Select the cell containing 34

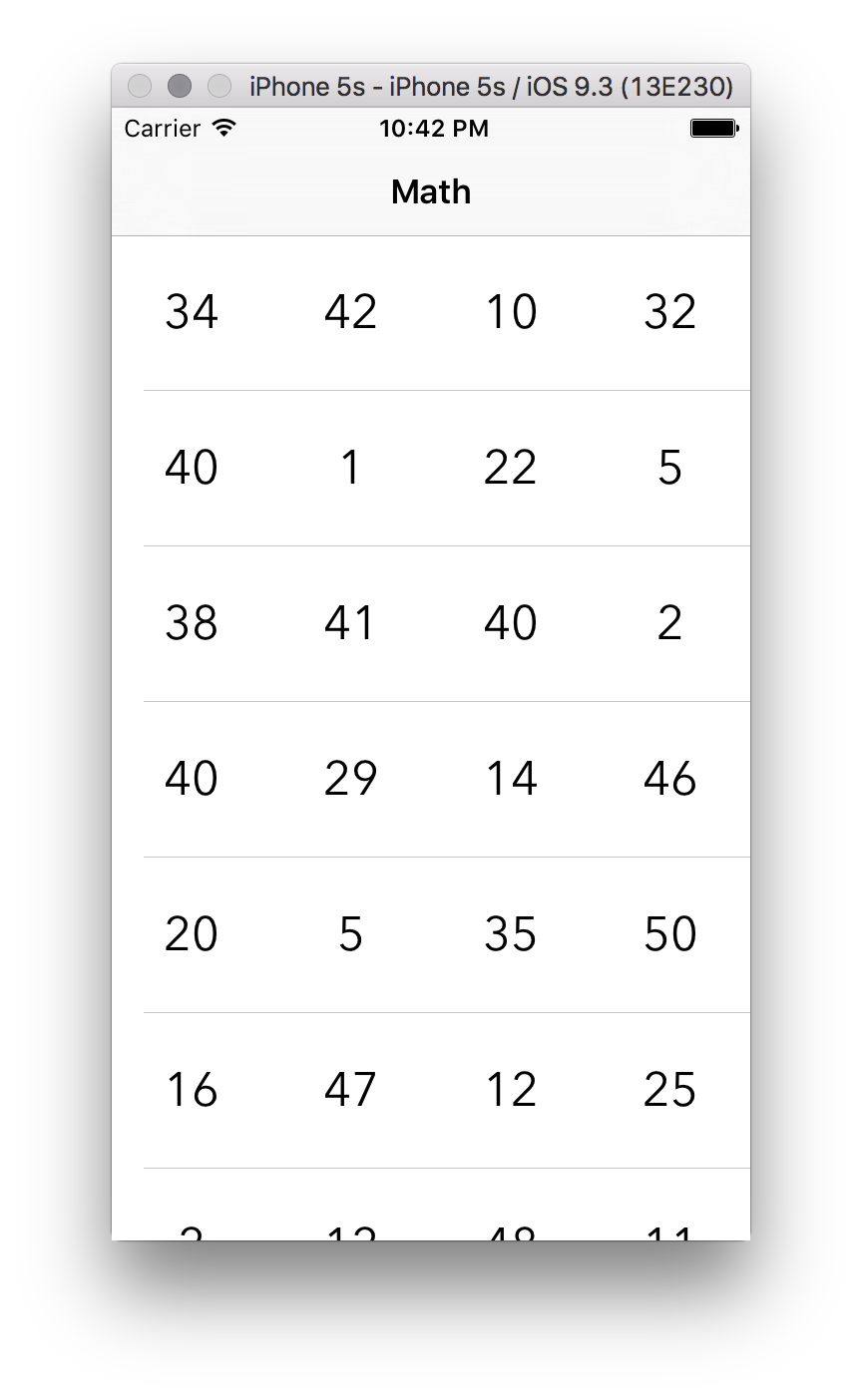click(192, 311)
